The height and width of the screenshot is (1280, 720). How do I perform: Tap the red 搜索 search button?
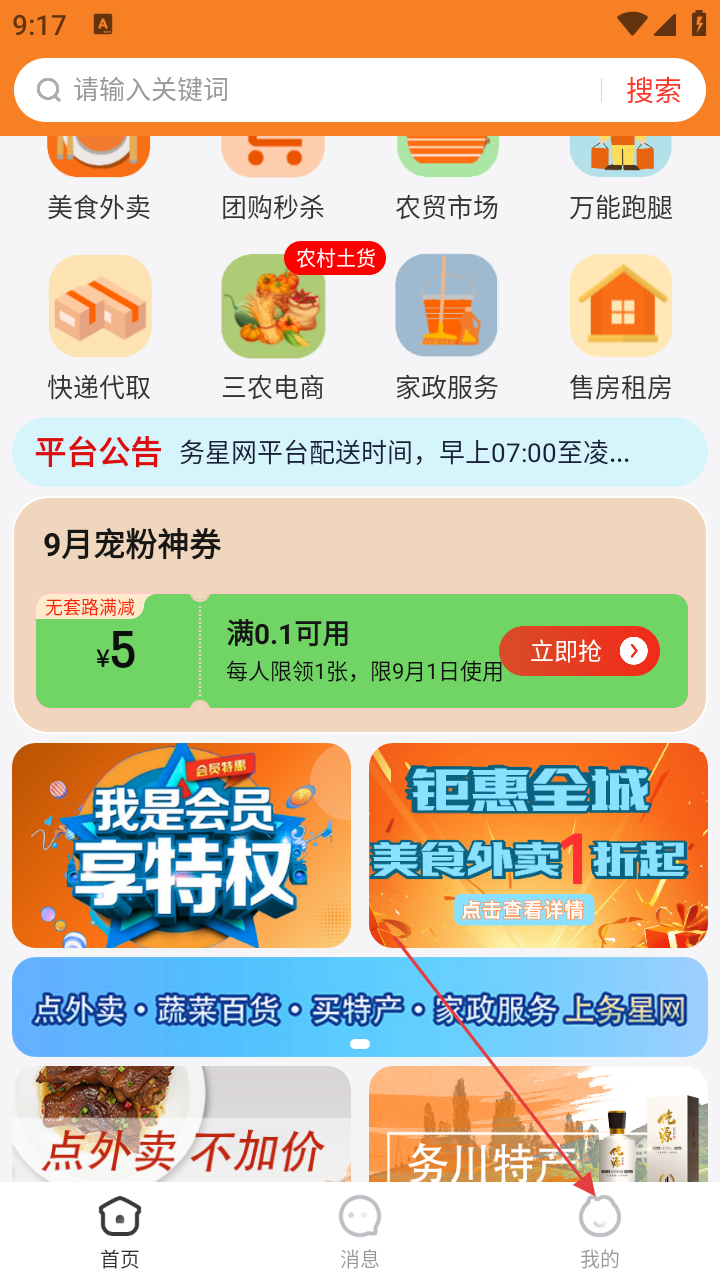pos(653,90)
